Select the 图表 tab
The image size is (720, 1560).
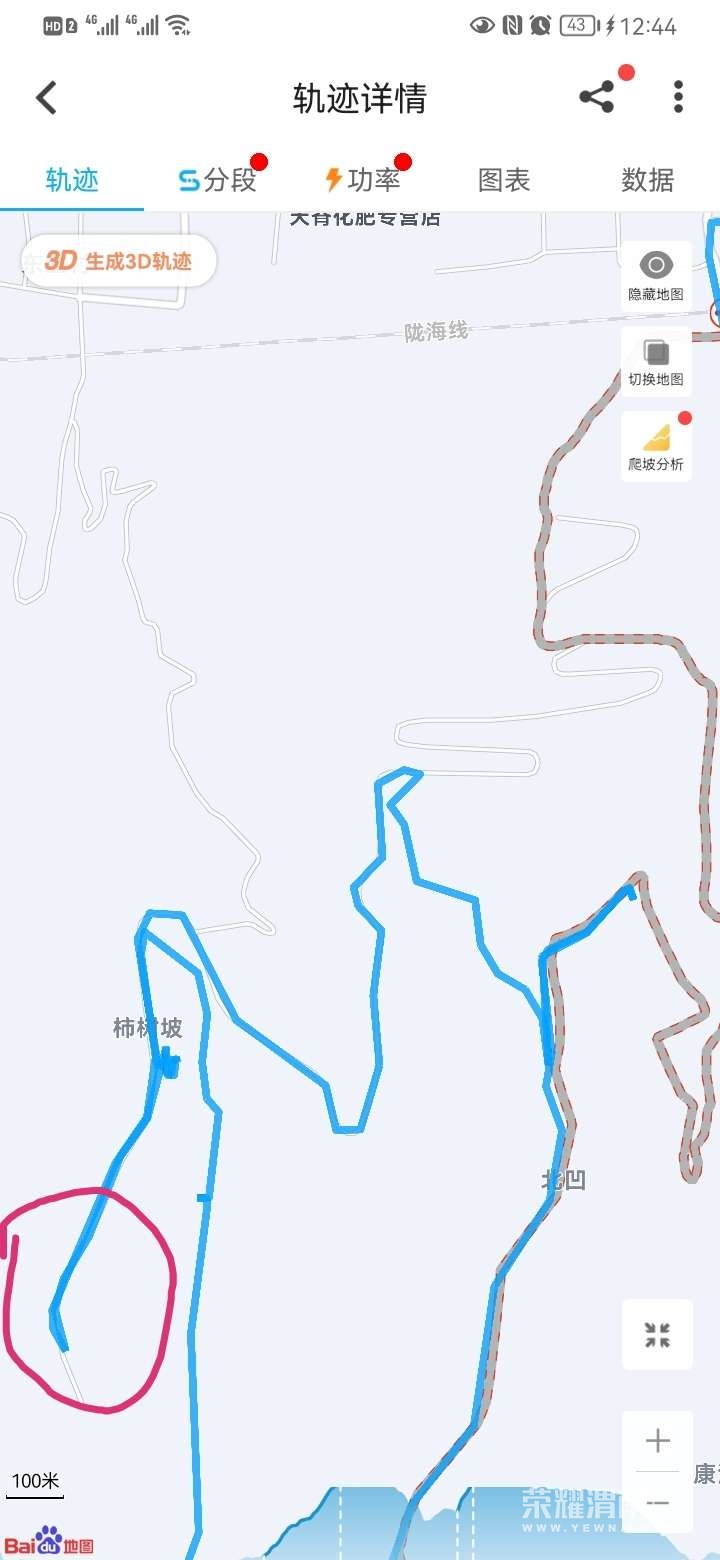coord(504,180)
